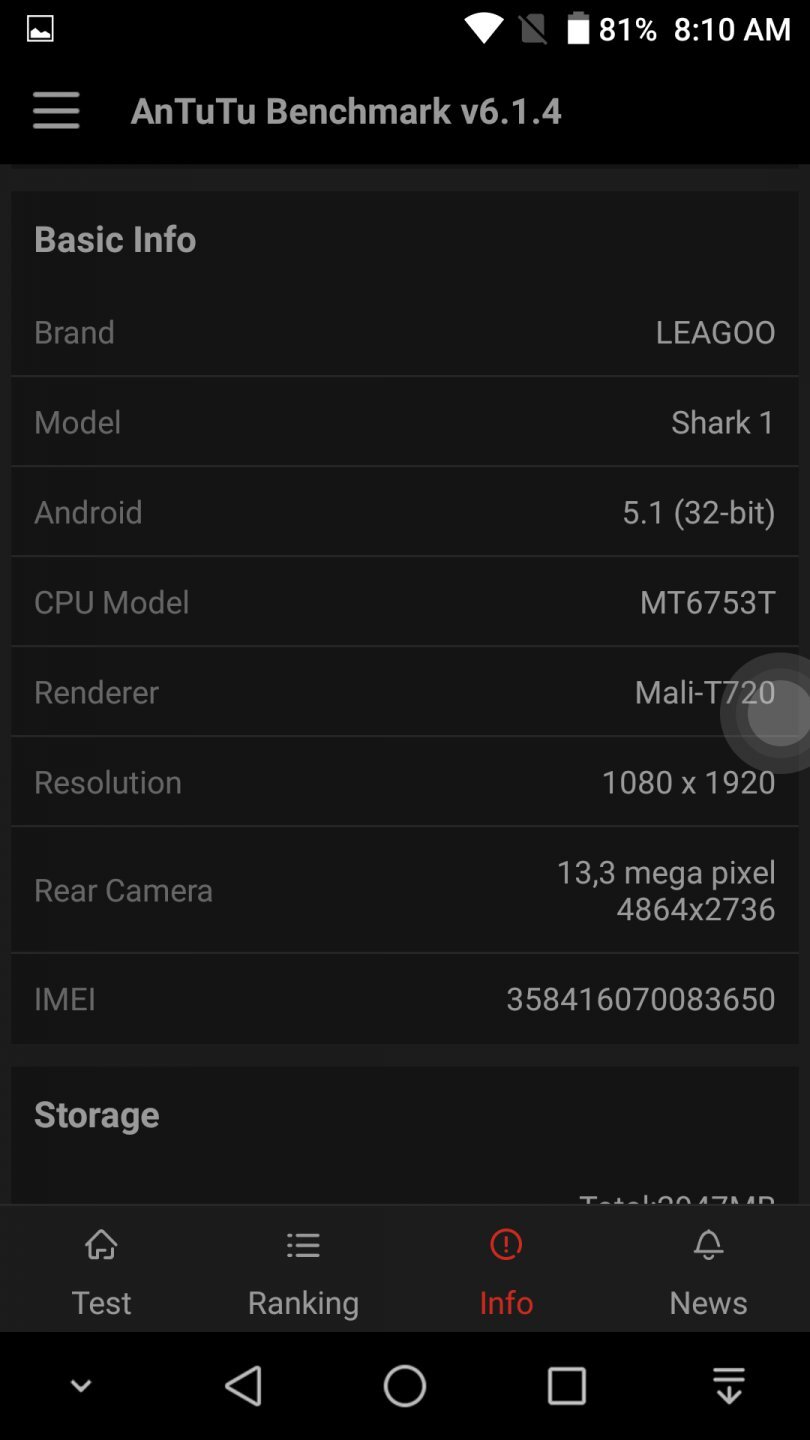
Task: Tap the Resolution value 1080 x 1920
Action: [x=688, y=782]
